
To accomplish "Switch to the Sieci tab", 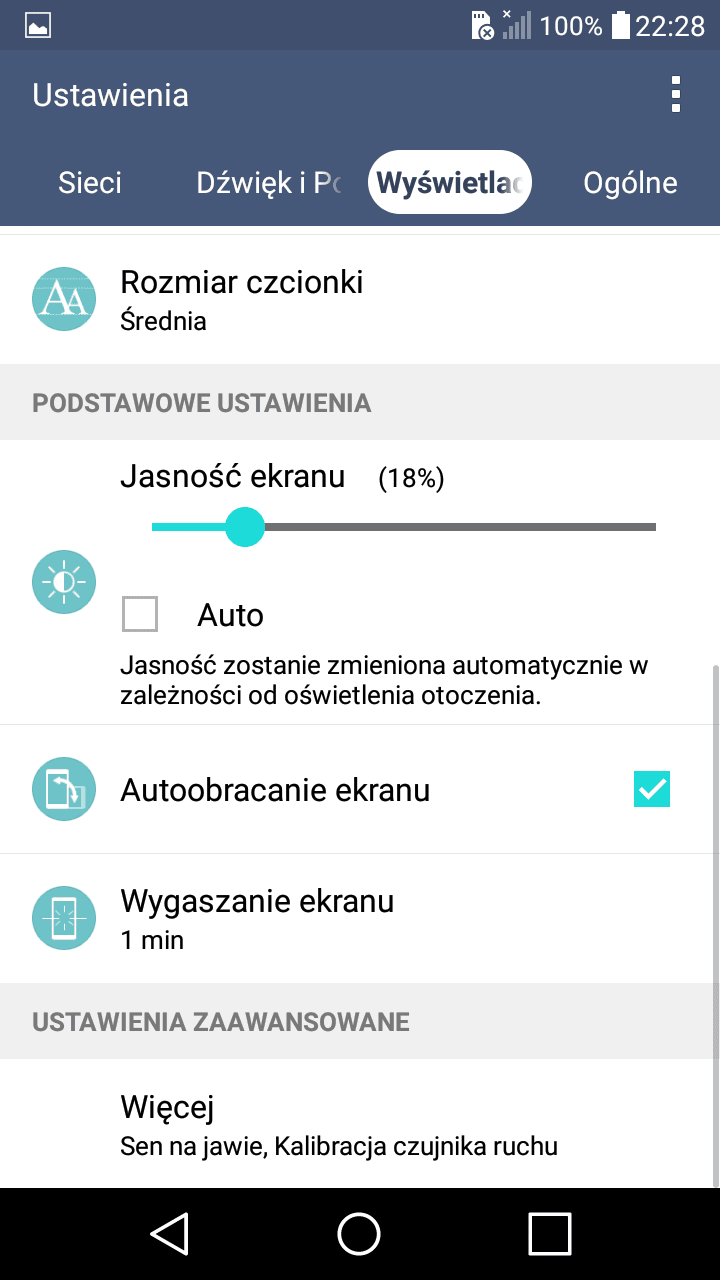I will click(90, 183).
